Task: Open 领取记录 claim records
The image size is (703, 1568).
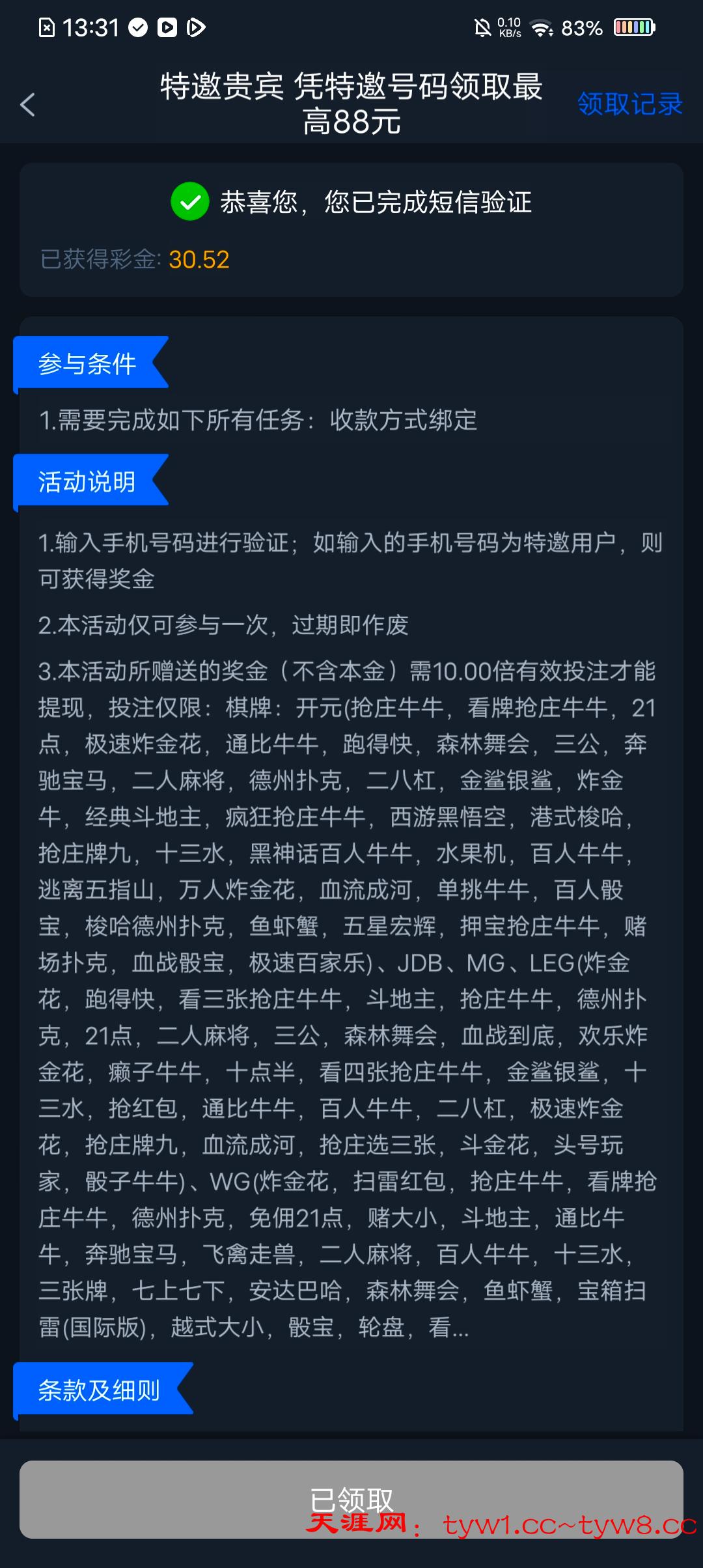Action: pos(629,104)
